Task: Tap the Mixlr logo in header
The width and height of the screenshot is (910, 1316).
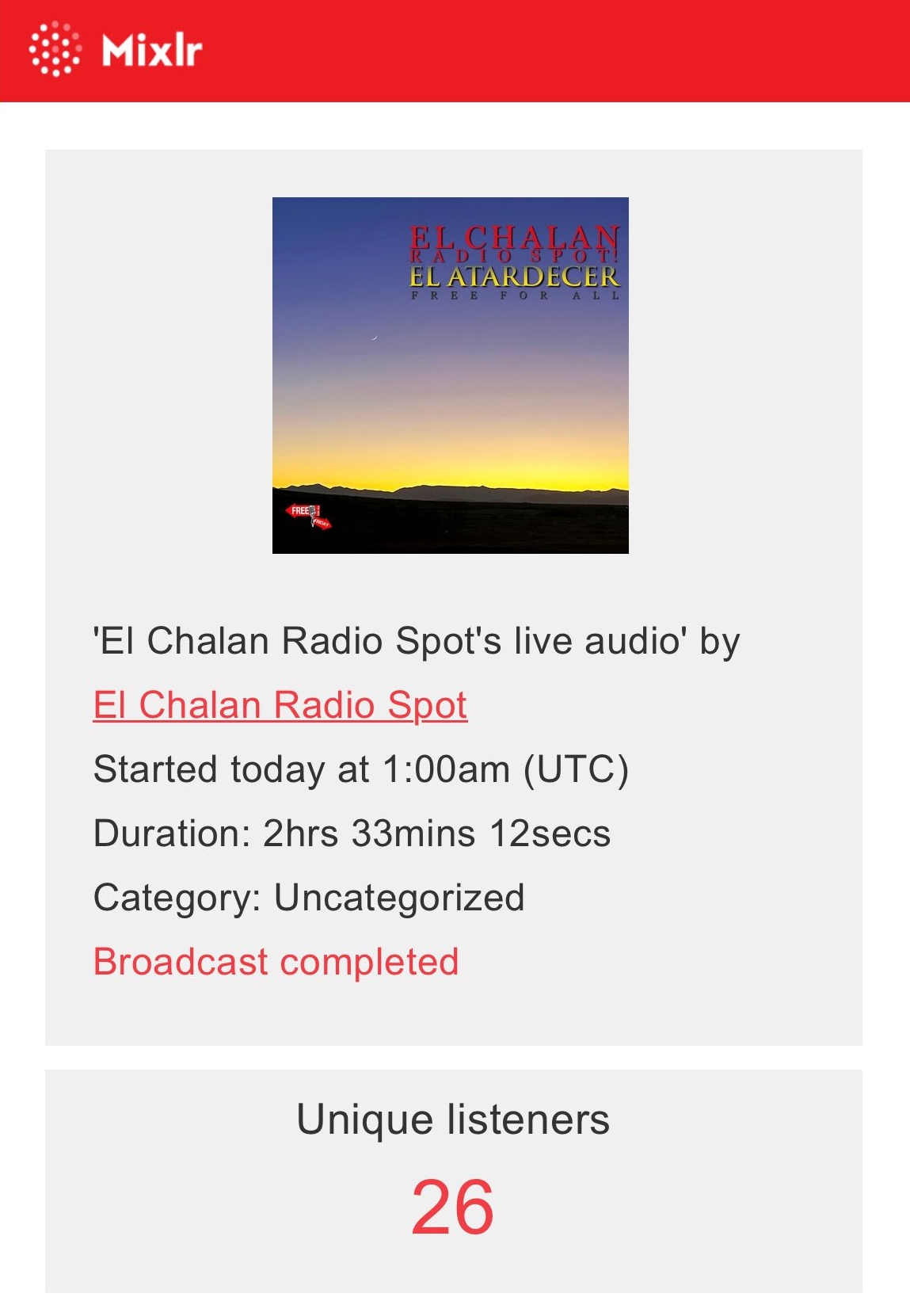Action: pyautogui.click(x=116, y=50)
